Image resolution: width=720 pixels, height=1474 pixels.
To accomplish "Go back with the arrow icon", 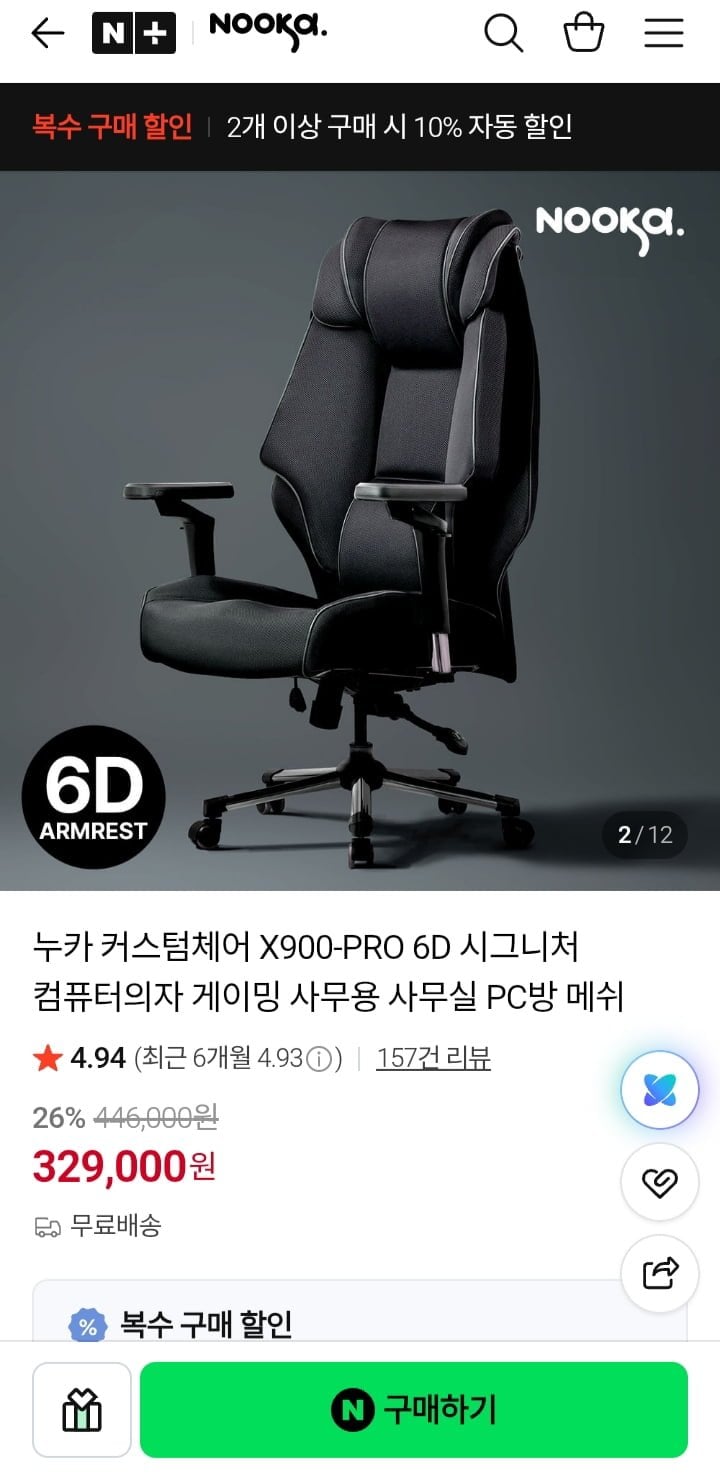I will pos(47,33).
